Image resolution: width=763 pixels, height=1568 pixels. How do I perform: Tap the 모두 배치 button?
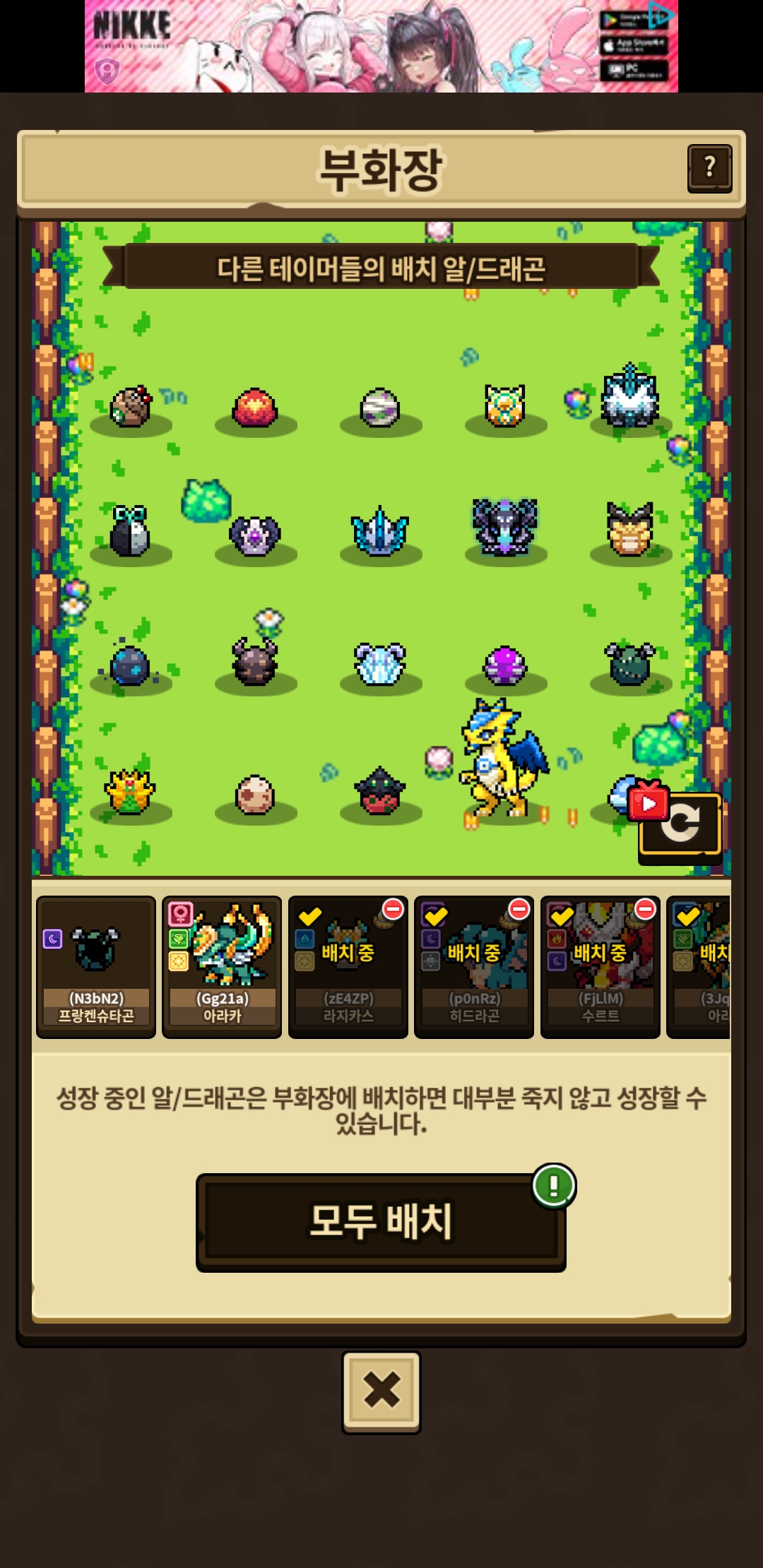click(381, 1223)
